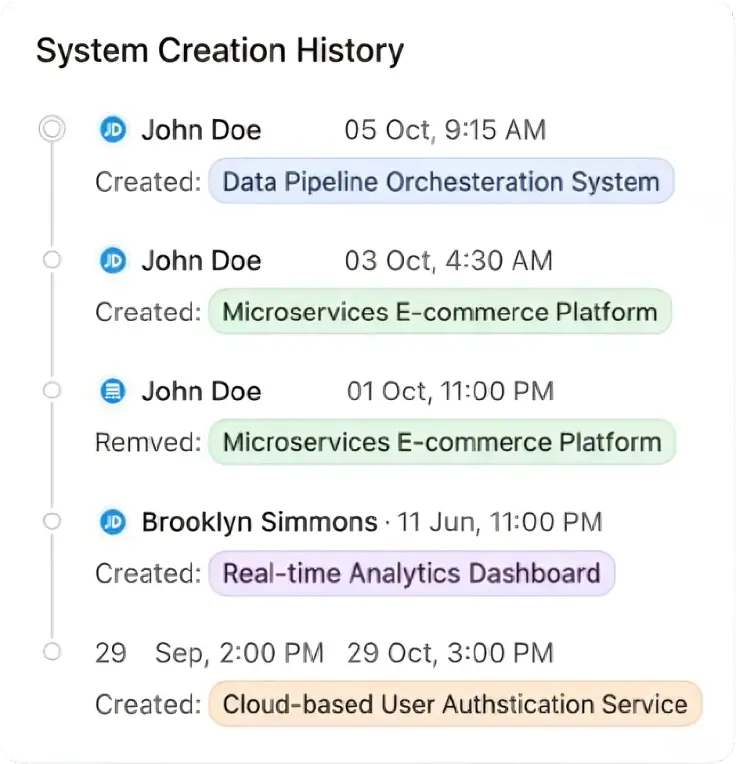Select the Data Pipeline Orchesteration System tag
The image size is (736, 764).
441,182
